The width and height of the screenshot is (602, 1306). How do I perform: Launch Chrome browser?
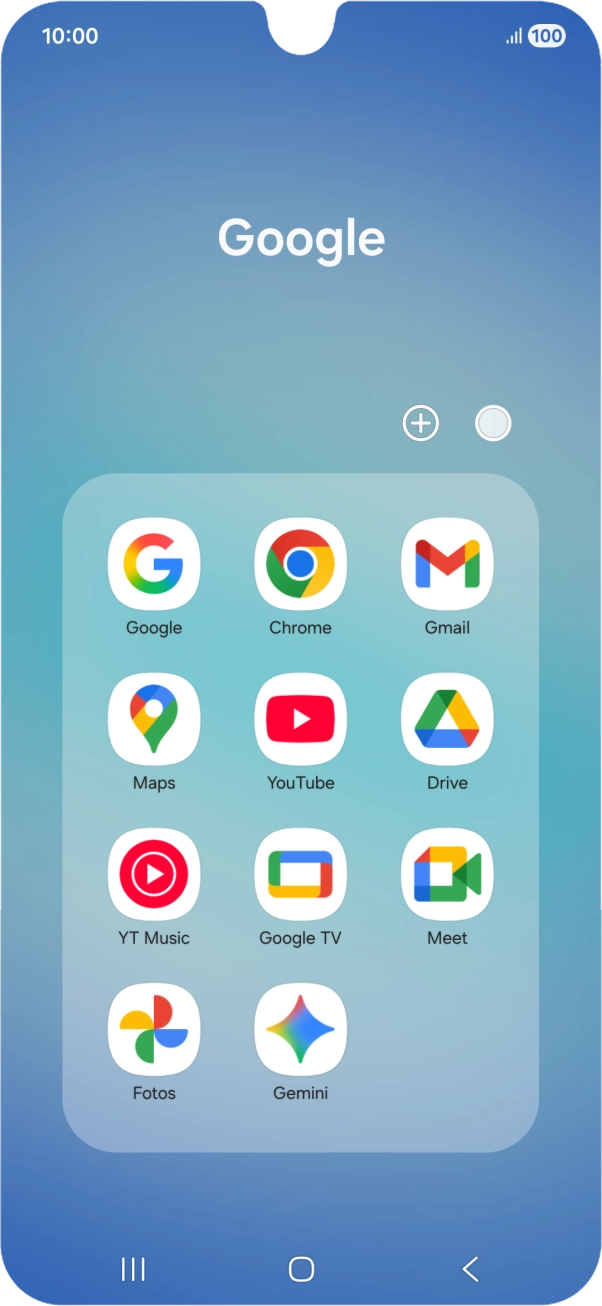[301, 565]
